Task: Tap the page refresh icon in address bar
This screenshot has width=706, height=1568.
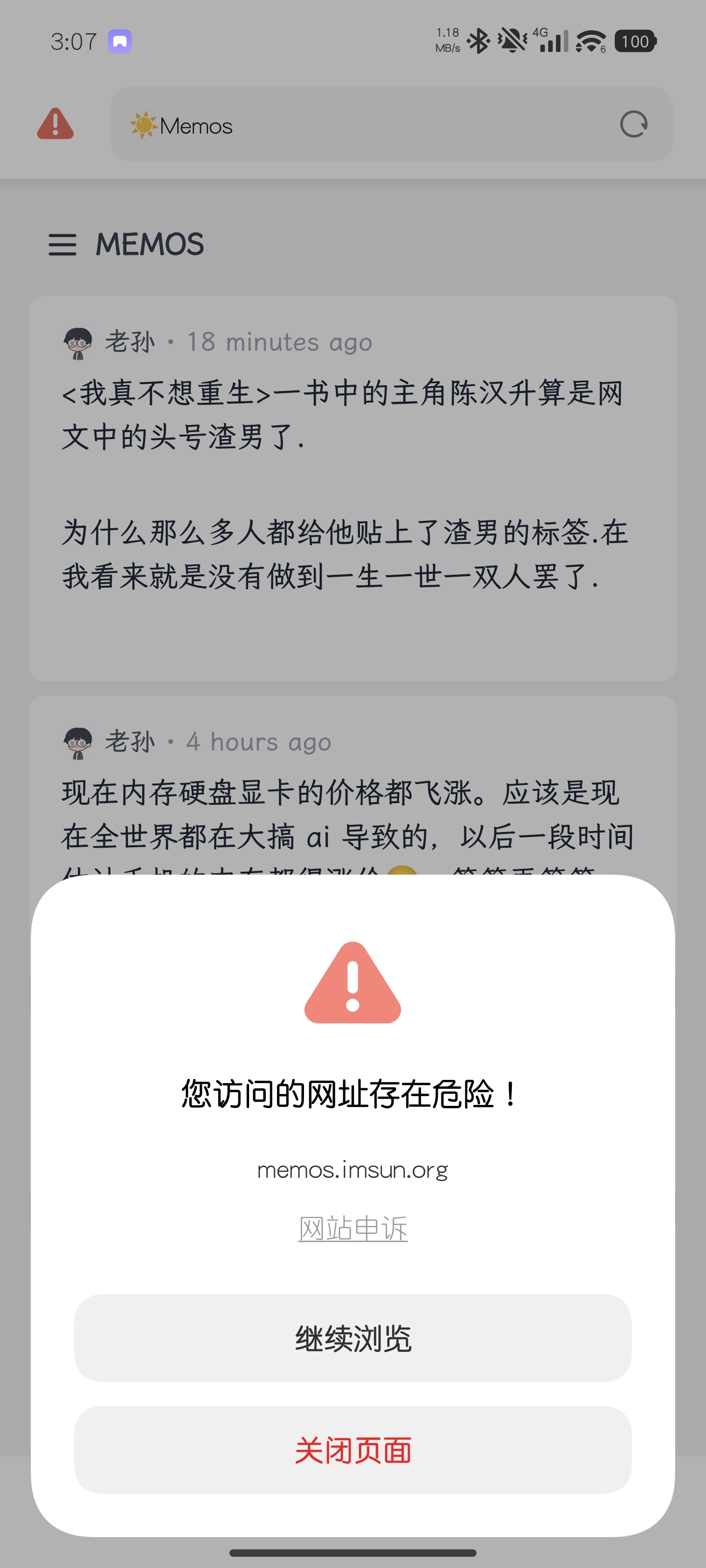Action: pos(633,125)
